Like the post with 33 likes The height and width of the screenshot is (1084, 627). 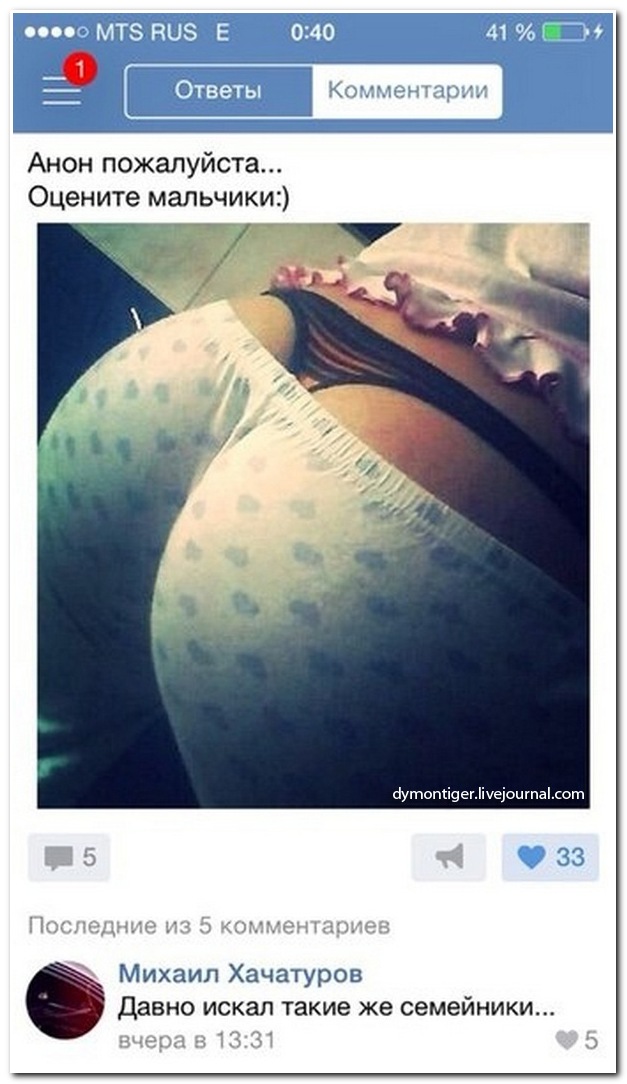coord(551,857)
